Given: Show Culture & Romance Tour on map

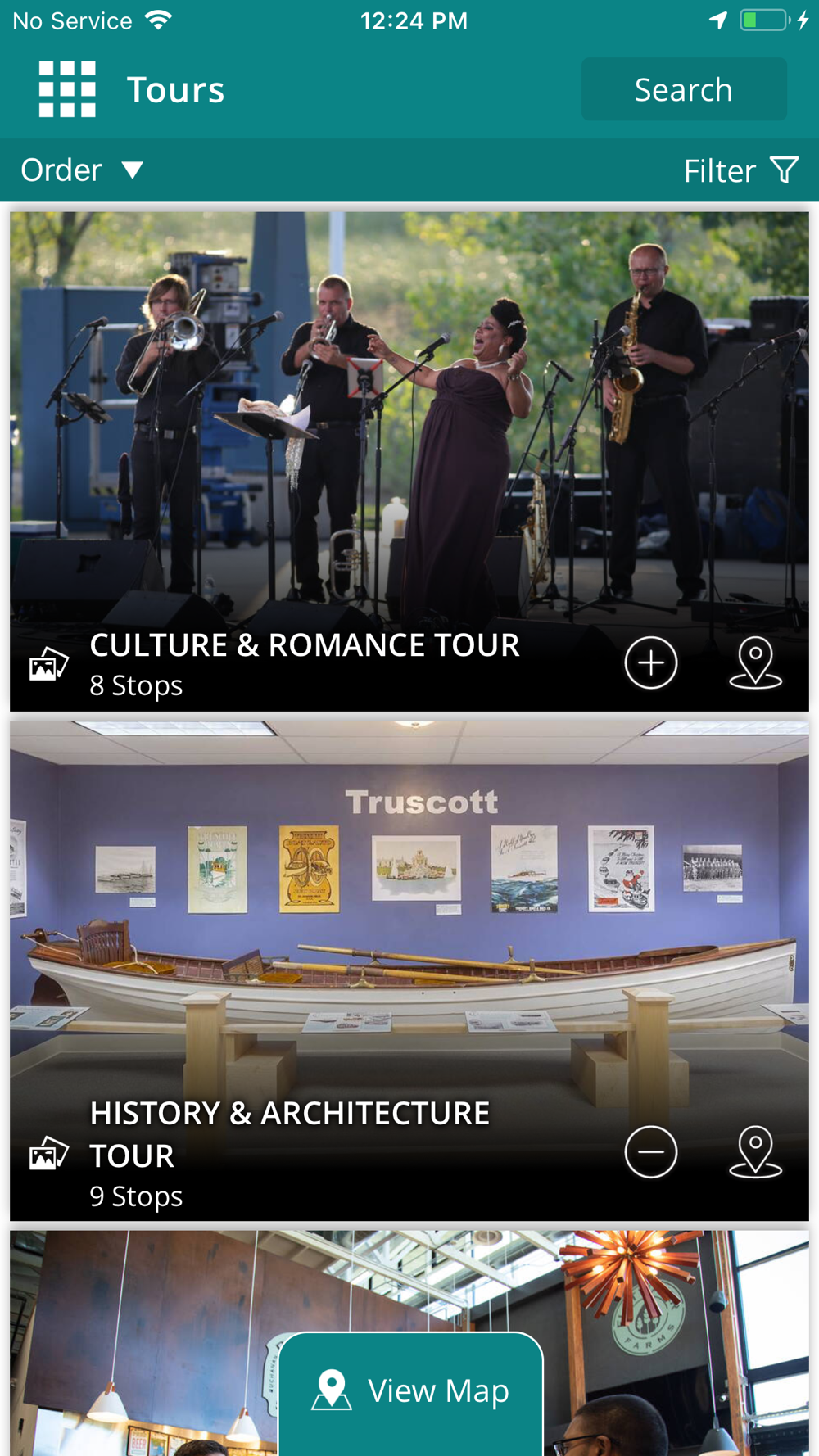Looking at the screenshot, I should coord(755,662).
